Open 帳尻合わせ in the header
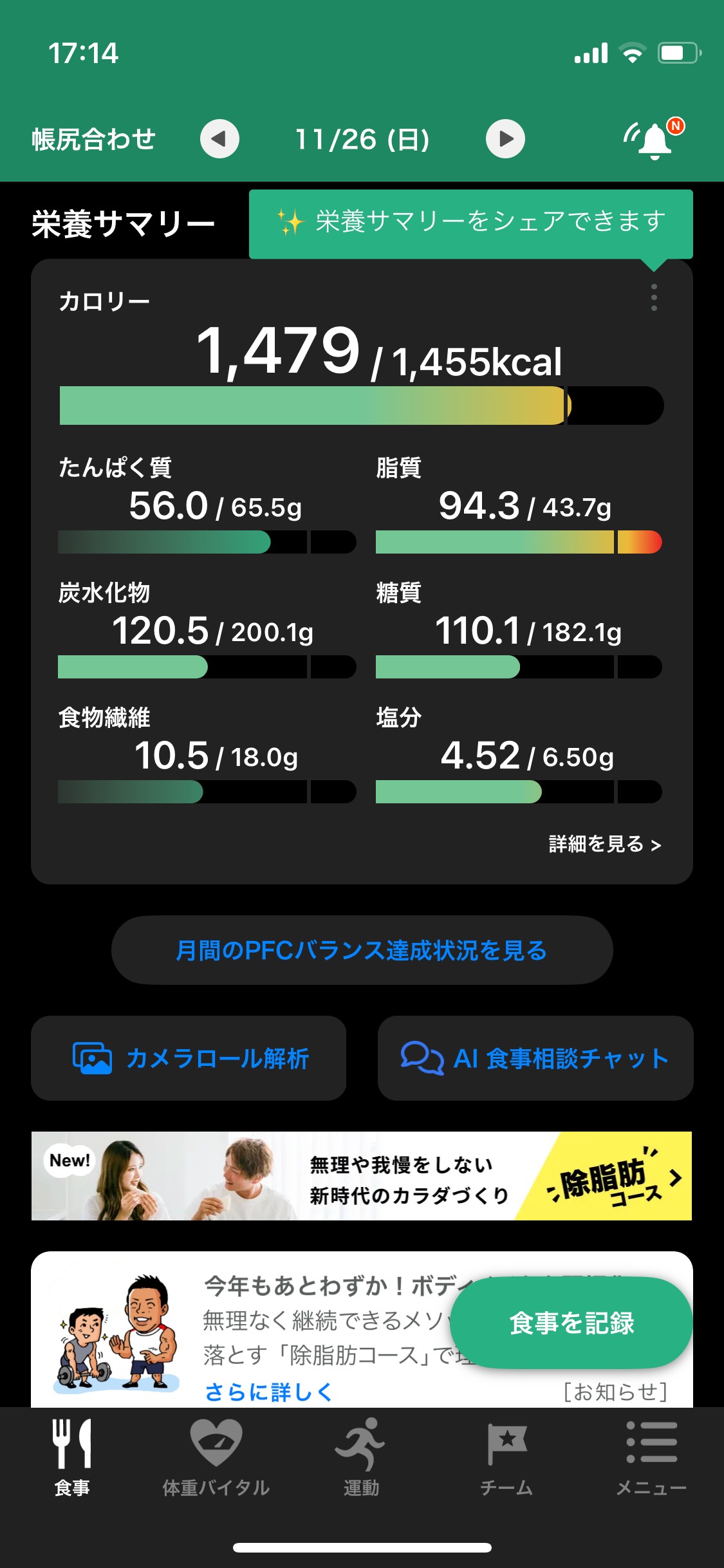 [94, 139]
